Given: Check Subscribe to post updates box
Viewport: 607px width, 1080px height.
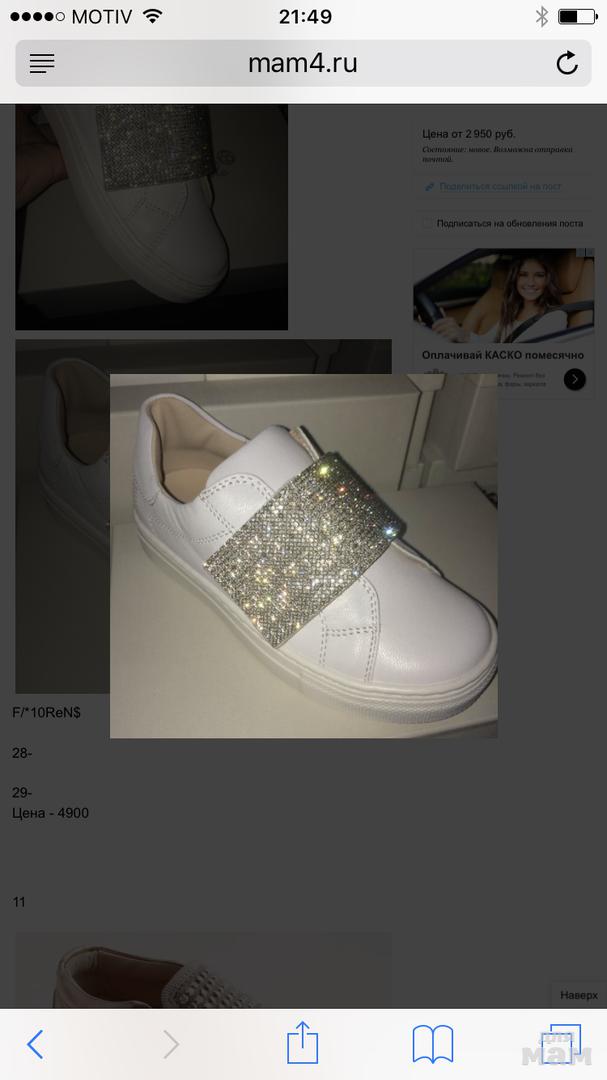Looking at the screenshot, I should (428, 223).
